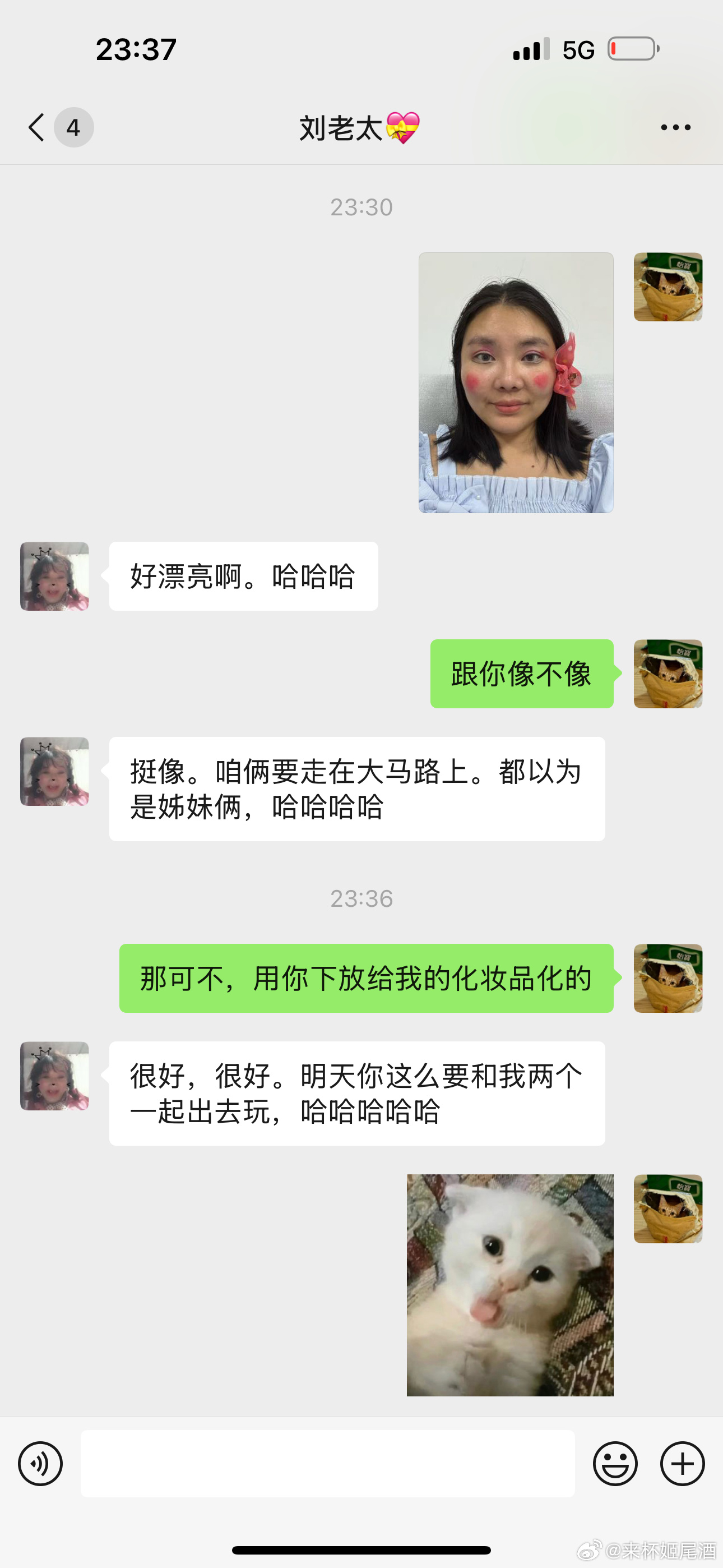Open 刘老太's profile from the 好漂亮啊 message avatar
Screen dimensions: 723x1568
[x=55, y=577]
